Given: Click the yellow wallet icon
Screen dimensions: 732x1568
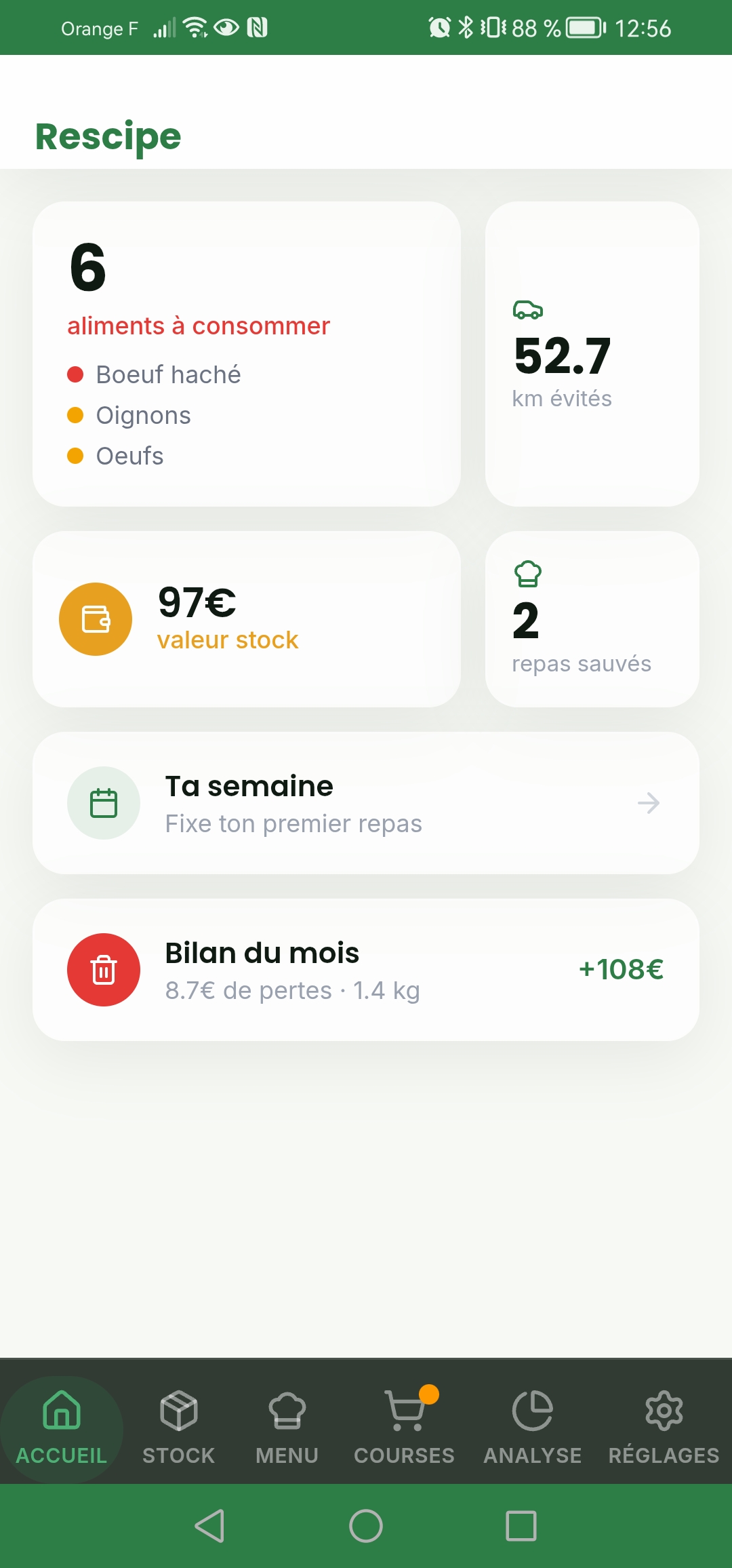Looking at the screenshot, I should coord(95,619).
